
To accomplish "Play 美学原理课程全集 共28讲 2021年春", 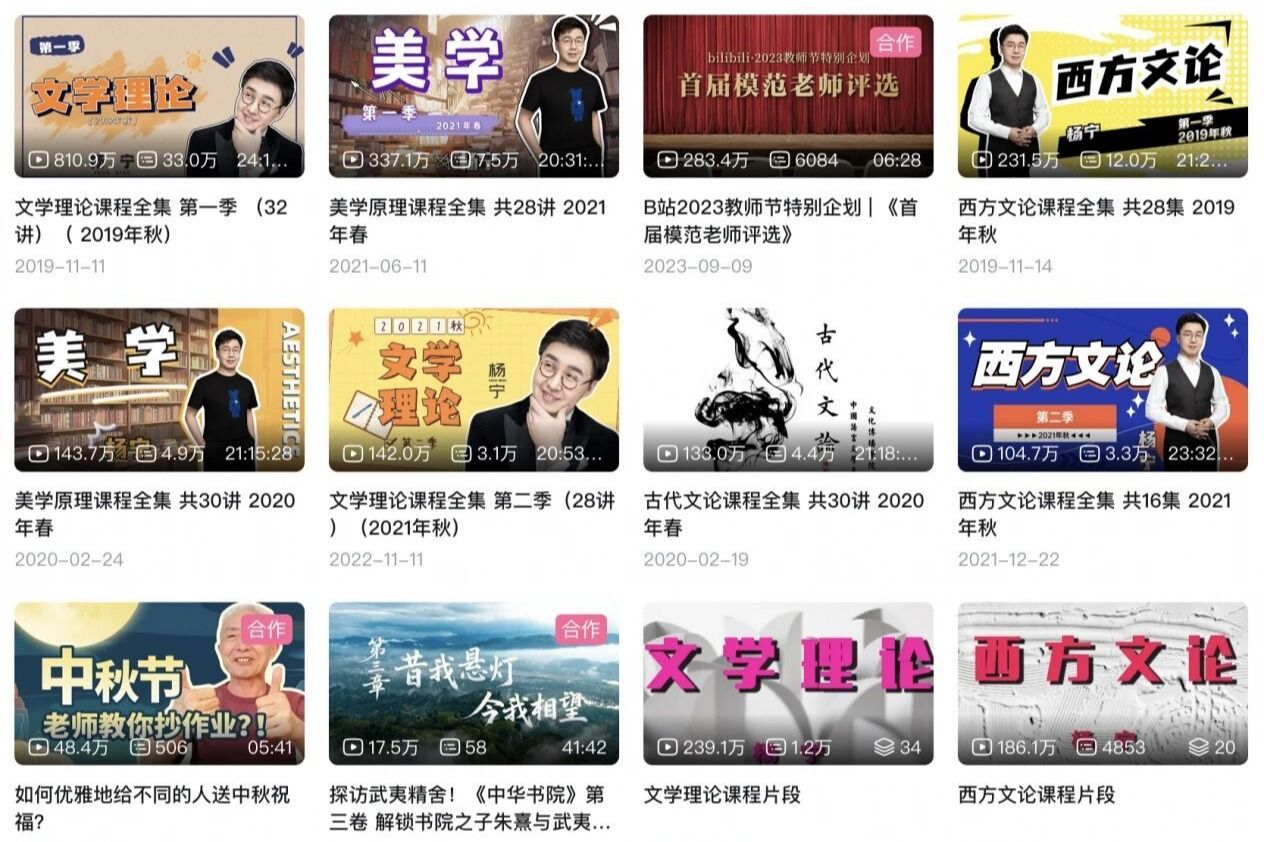I will (x=473, y=96).
